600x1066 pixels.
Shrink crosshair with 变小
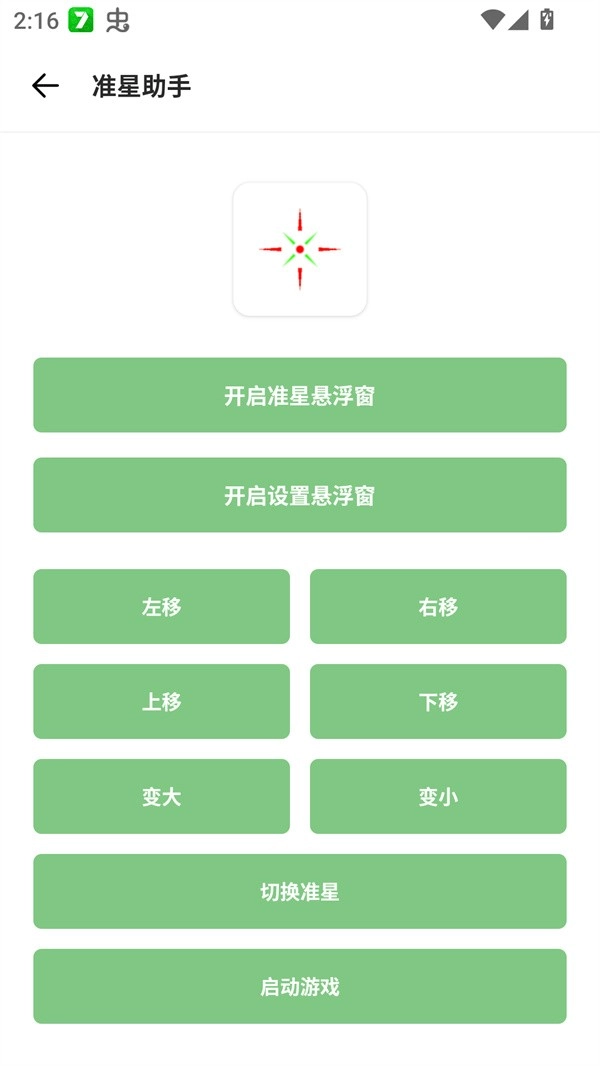438,796
